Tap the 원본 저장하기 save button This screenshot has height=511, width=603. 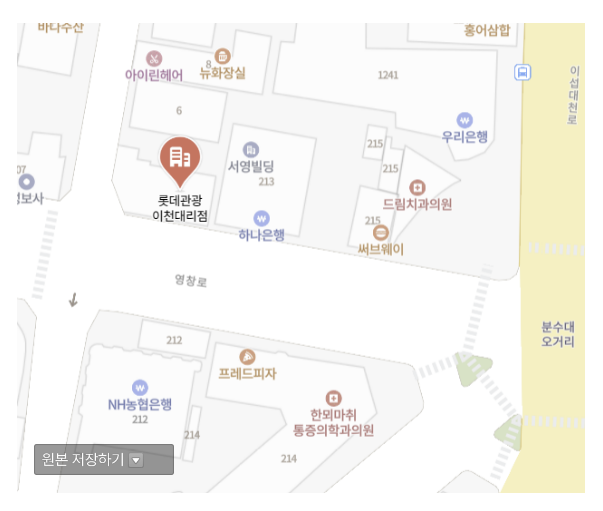(x=103, y=459)
